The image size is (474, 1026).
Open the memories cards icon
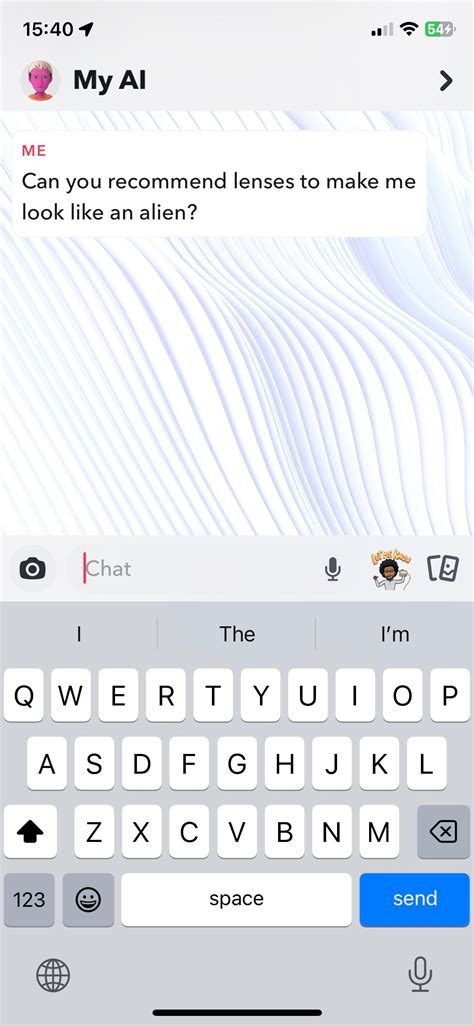click(x=443, y=569)
